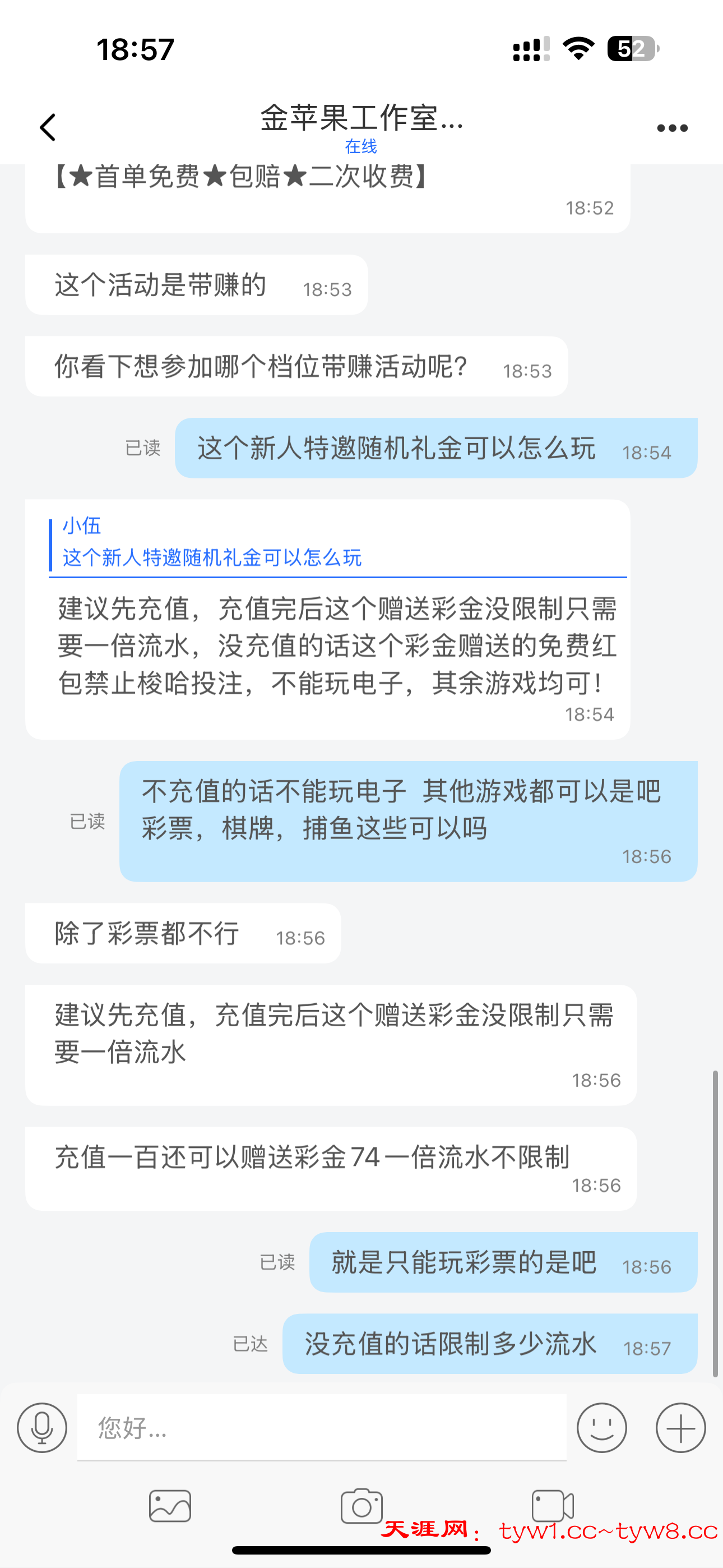Tap the back arrow to leave chat

pyautogui.click(x=48, y=128)
